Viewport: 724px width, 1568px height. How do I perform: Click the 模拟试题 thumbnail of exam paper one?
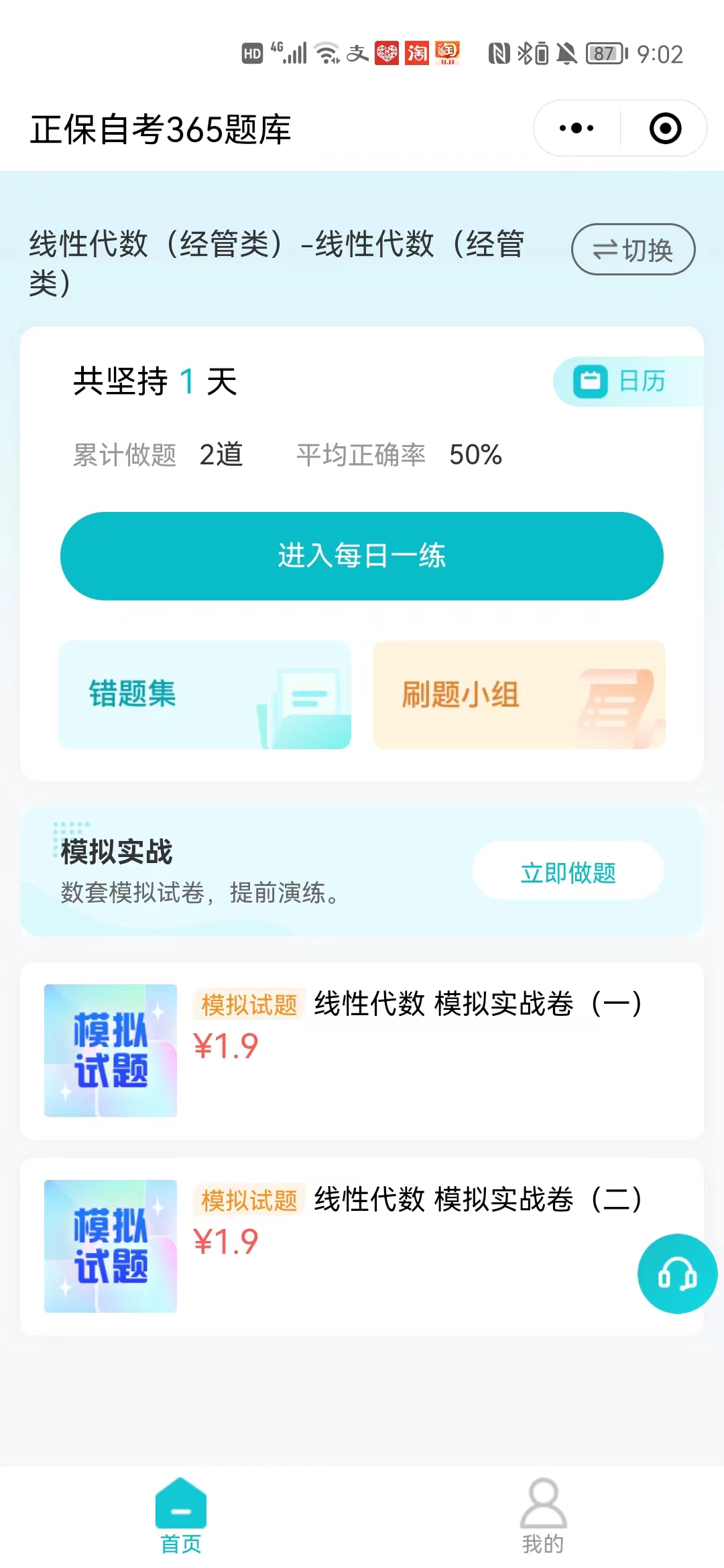tap(110, 1051)
